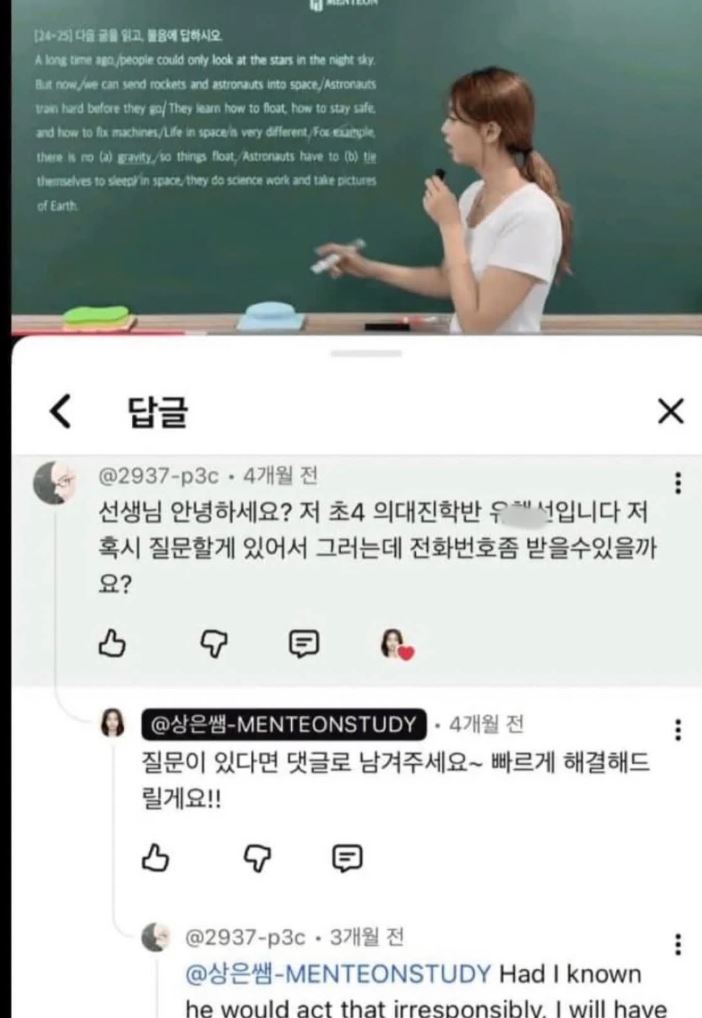The image size is (702, 1018).
Task: Open overflow menu on @2937-p3c's top comment
Action: click(677, 483)
